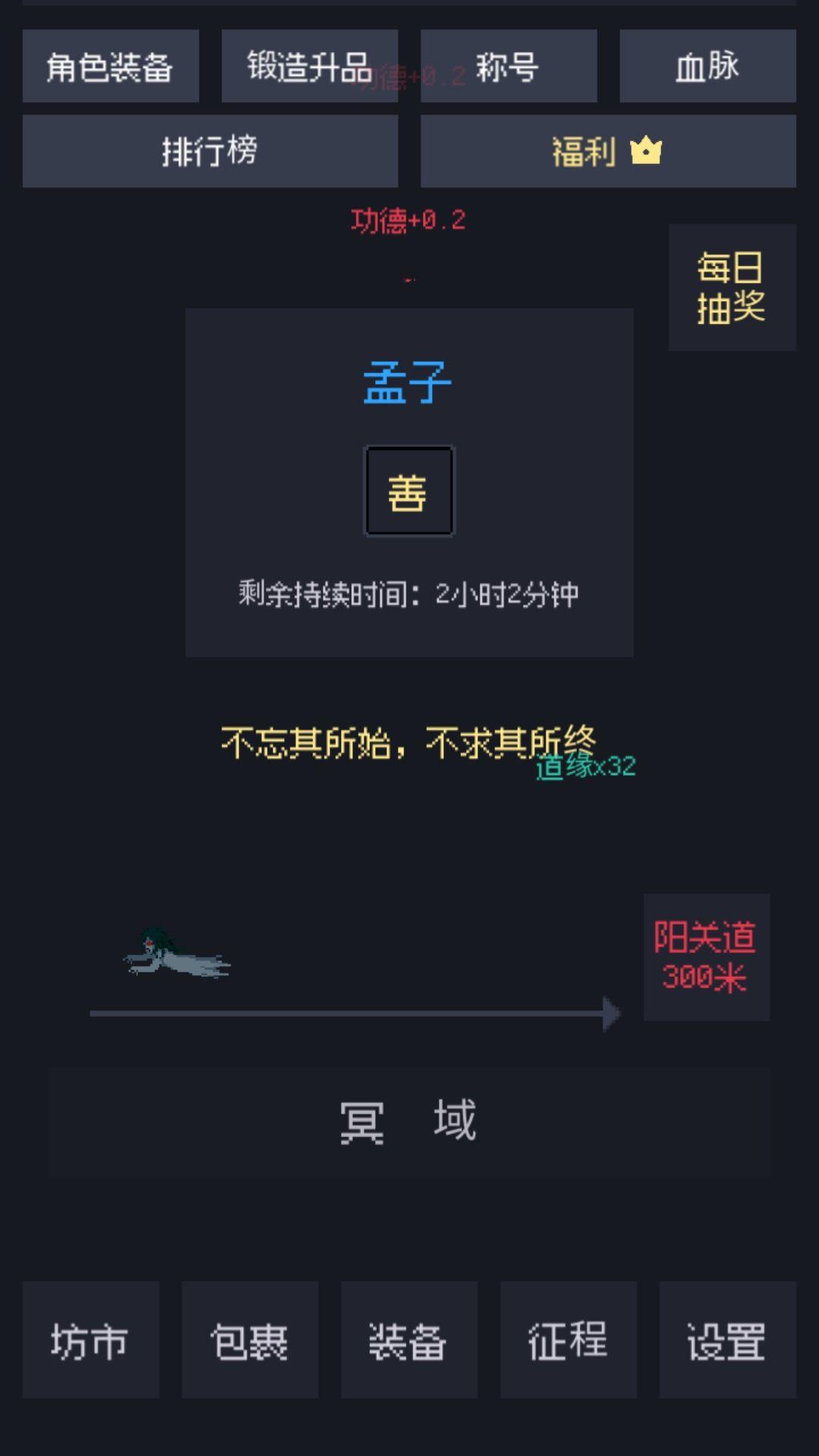819x1456 pixels.
Task: Open the 征程 journey tab
Action: tap(568, 1340)
